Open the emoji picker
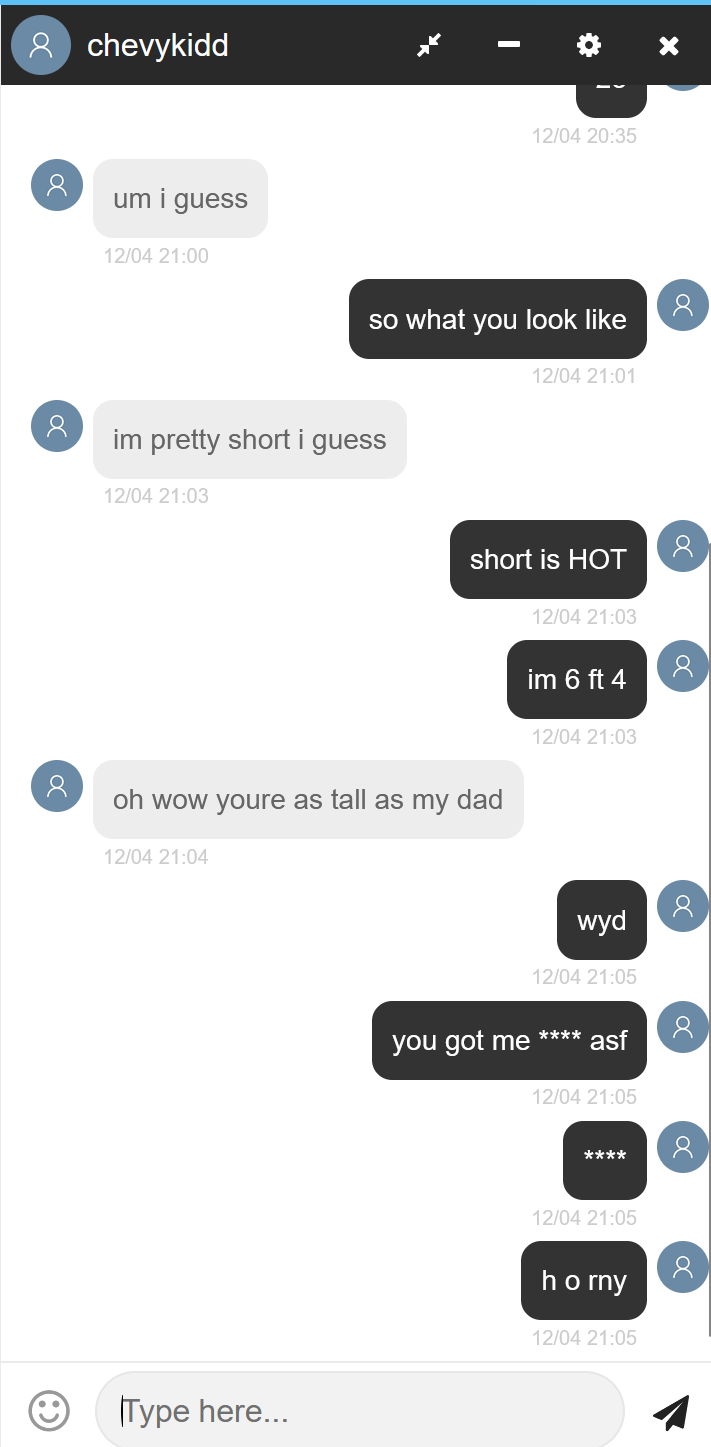This screenshot has width=711, height=1447. 49,1411
